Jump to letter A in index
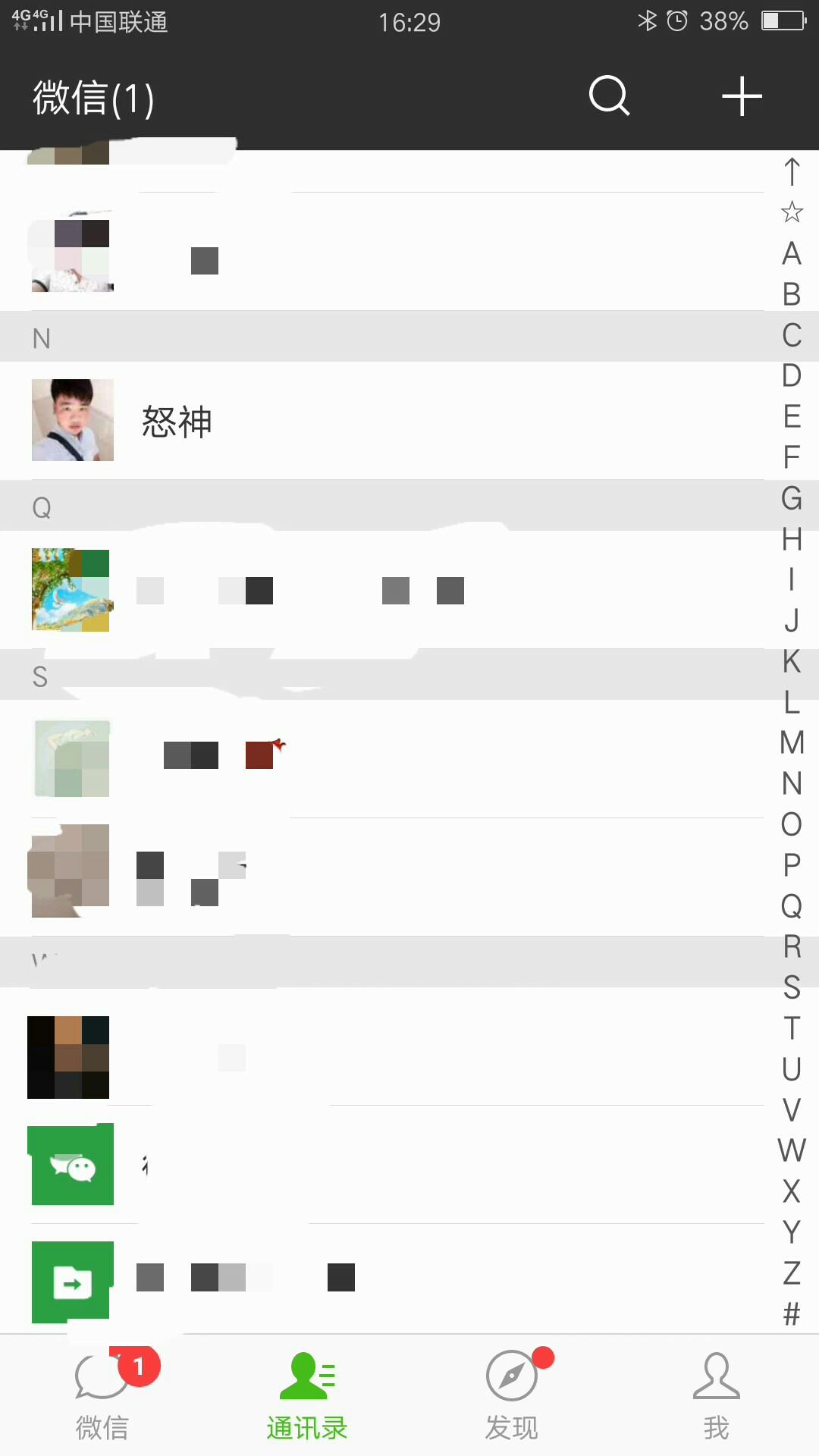This screenshot has width=819, height=1456. pyautogui.click(x=792, y=253)
